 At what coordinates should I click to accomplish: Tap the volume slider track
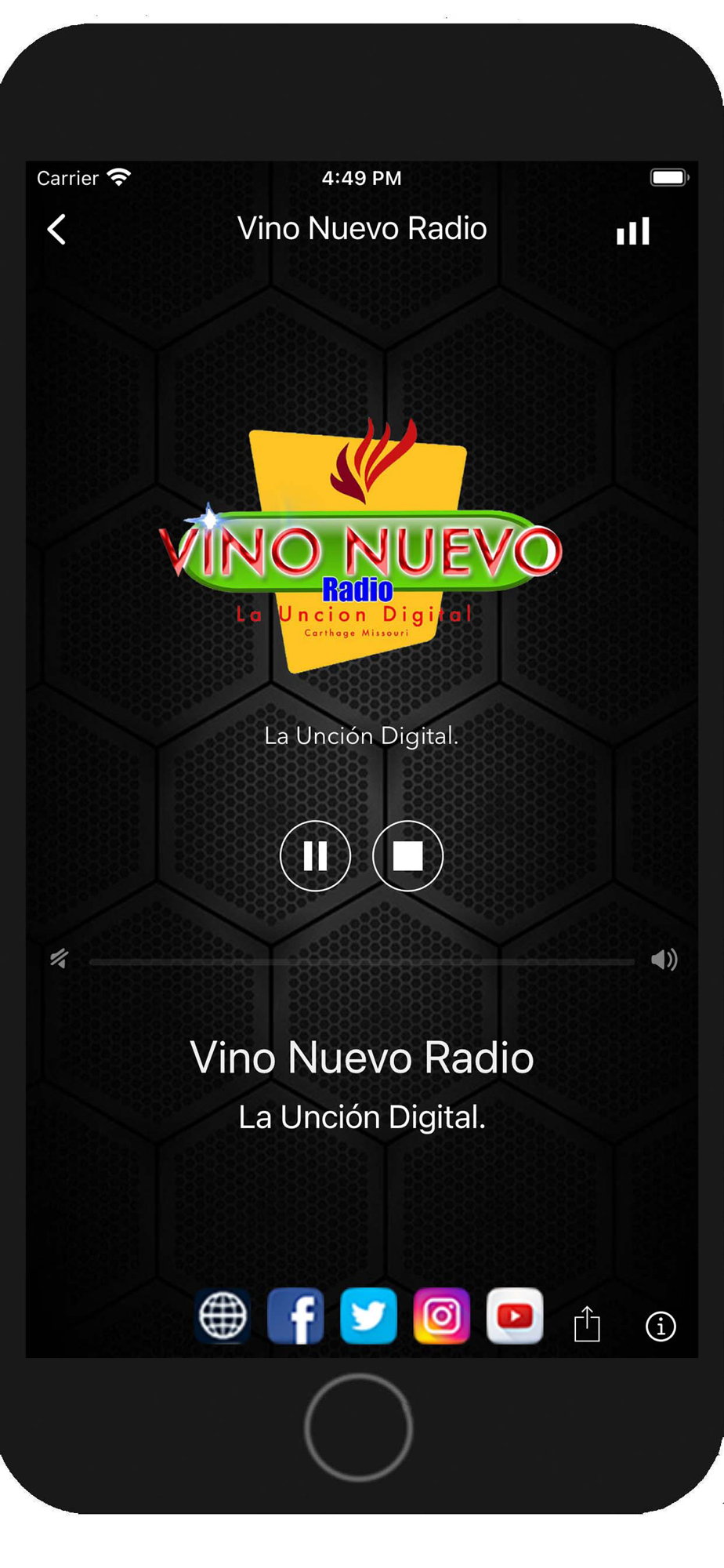[361, 961]
